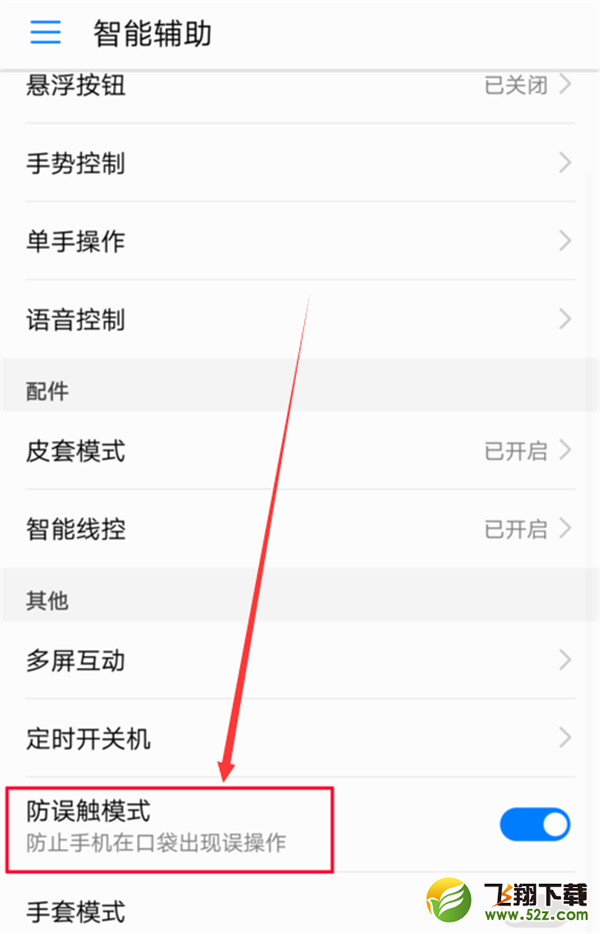The height and width of the screenshot is (934, 600).
Task: Open 定时开关机 settings
Action: pyautogui.click(x=300, y=739)
